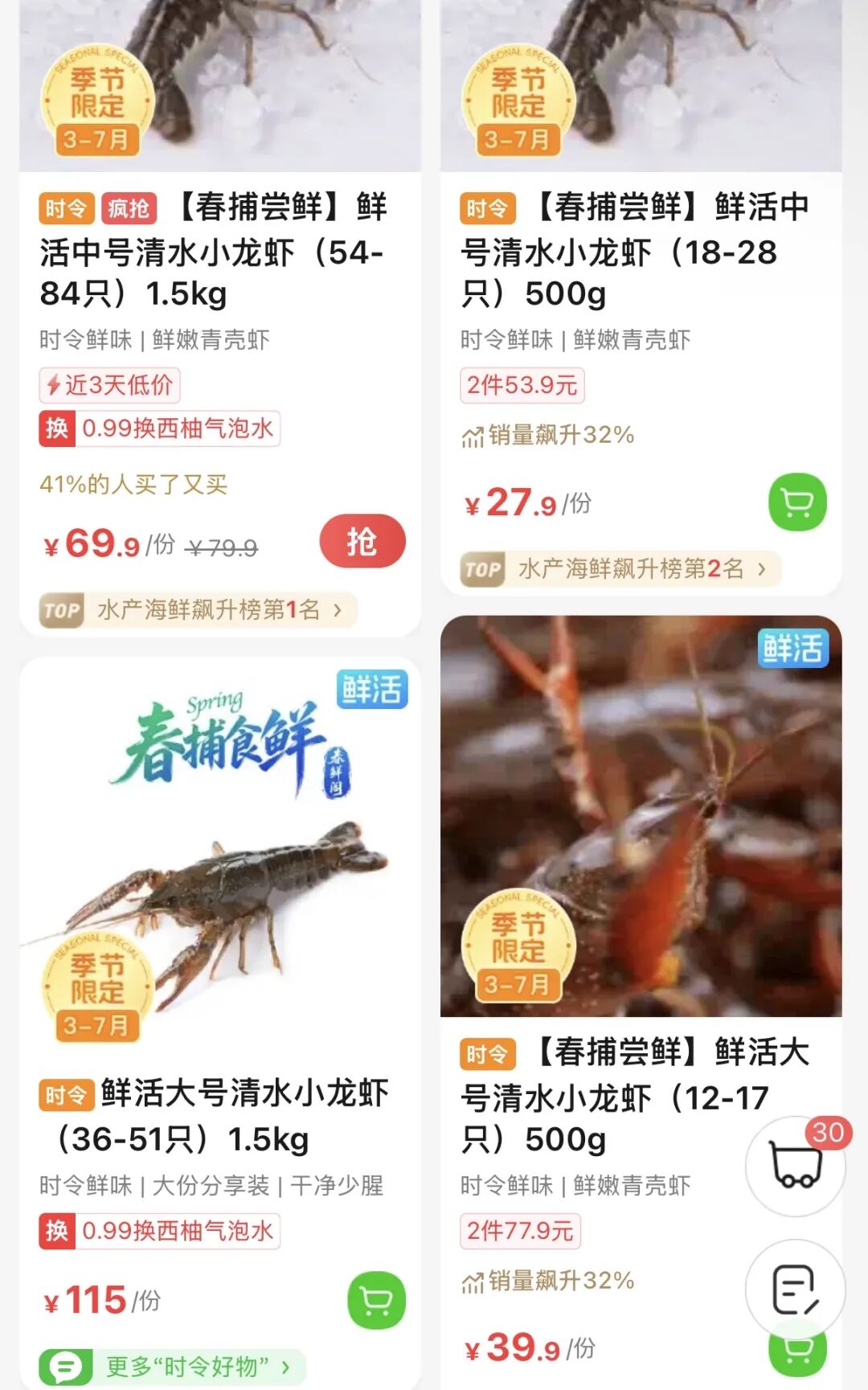View 鲜活中号清水小龙虾 (54-84只) 1.5kg details

tap(213, 251)
